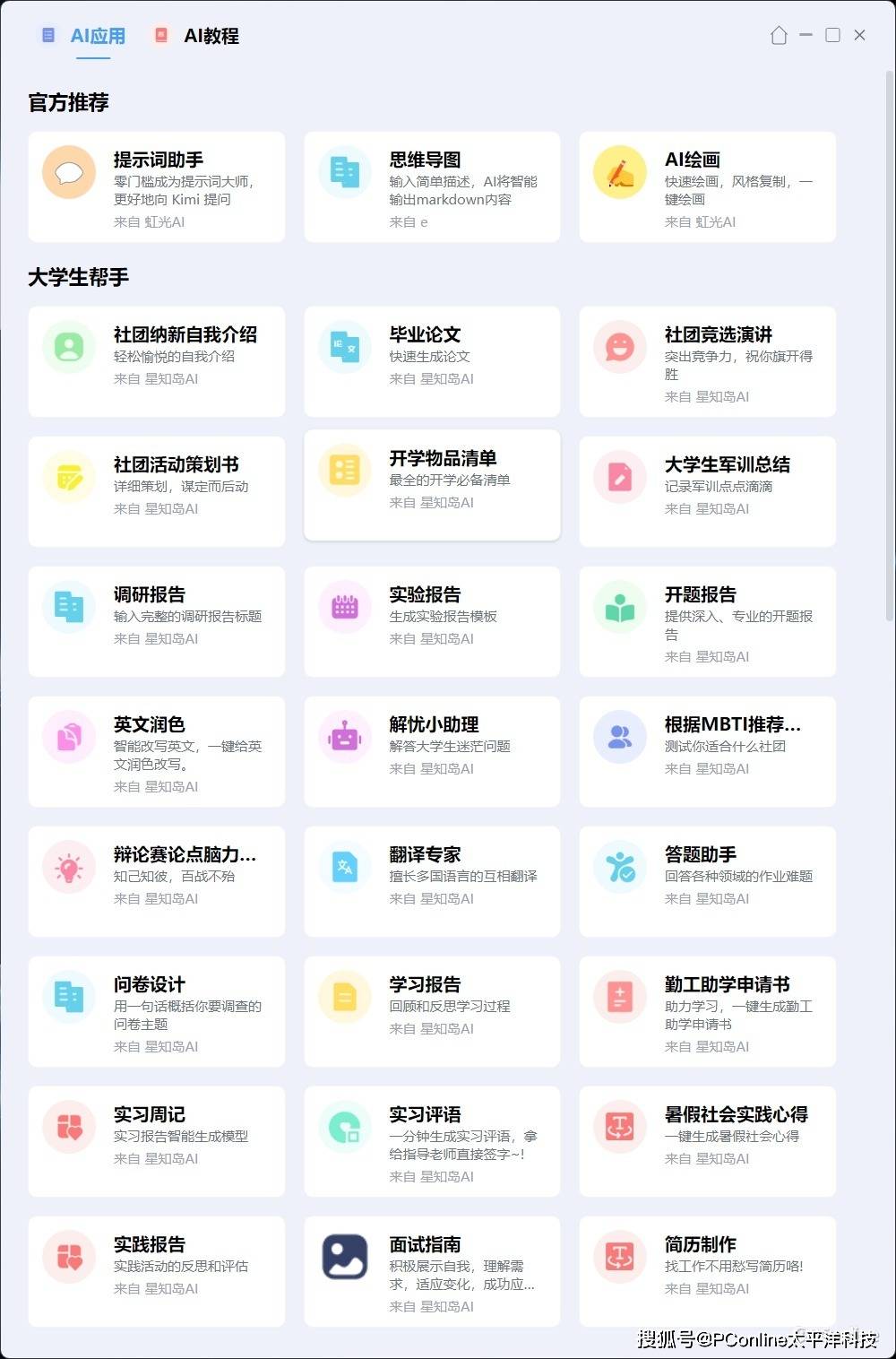Launch 答题助手

tap(707, 881)
